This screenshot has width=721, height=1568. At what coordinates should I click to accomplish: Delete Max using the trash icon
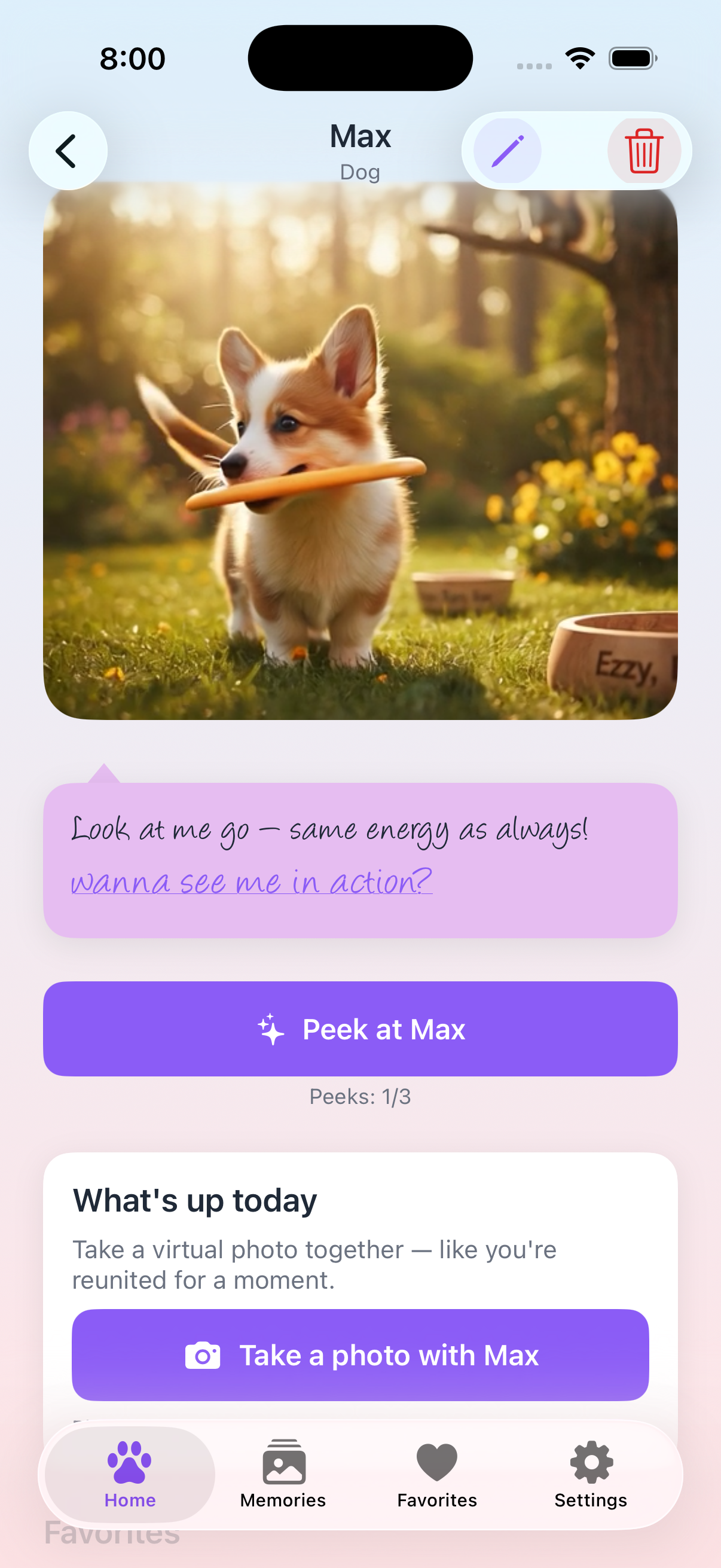click(x=644, y=150)
